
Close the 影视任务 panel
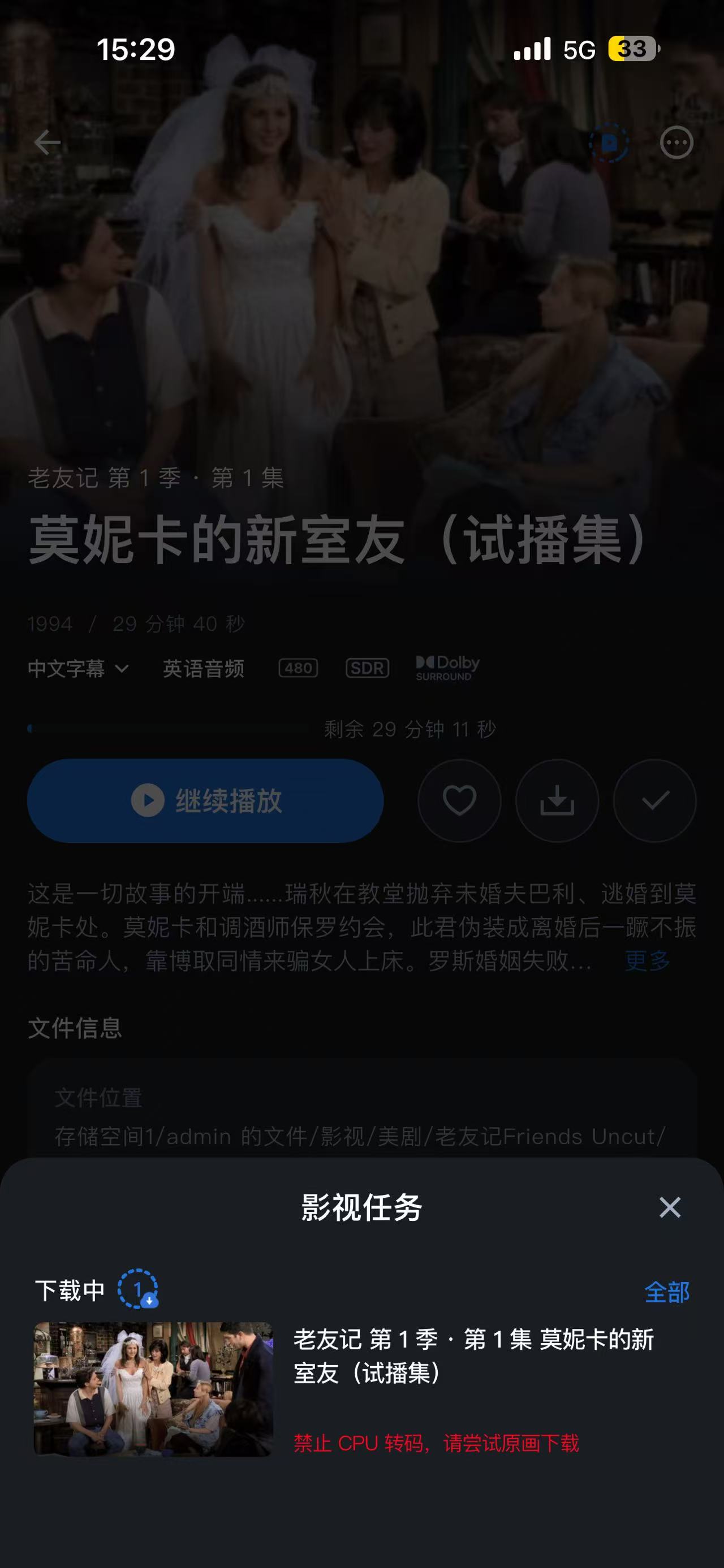669,1207
